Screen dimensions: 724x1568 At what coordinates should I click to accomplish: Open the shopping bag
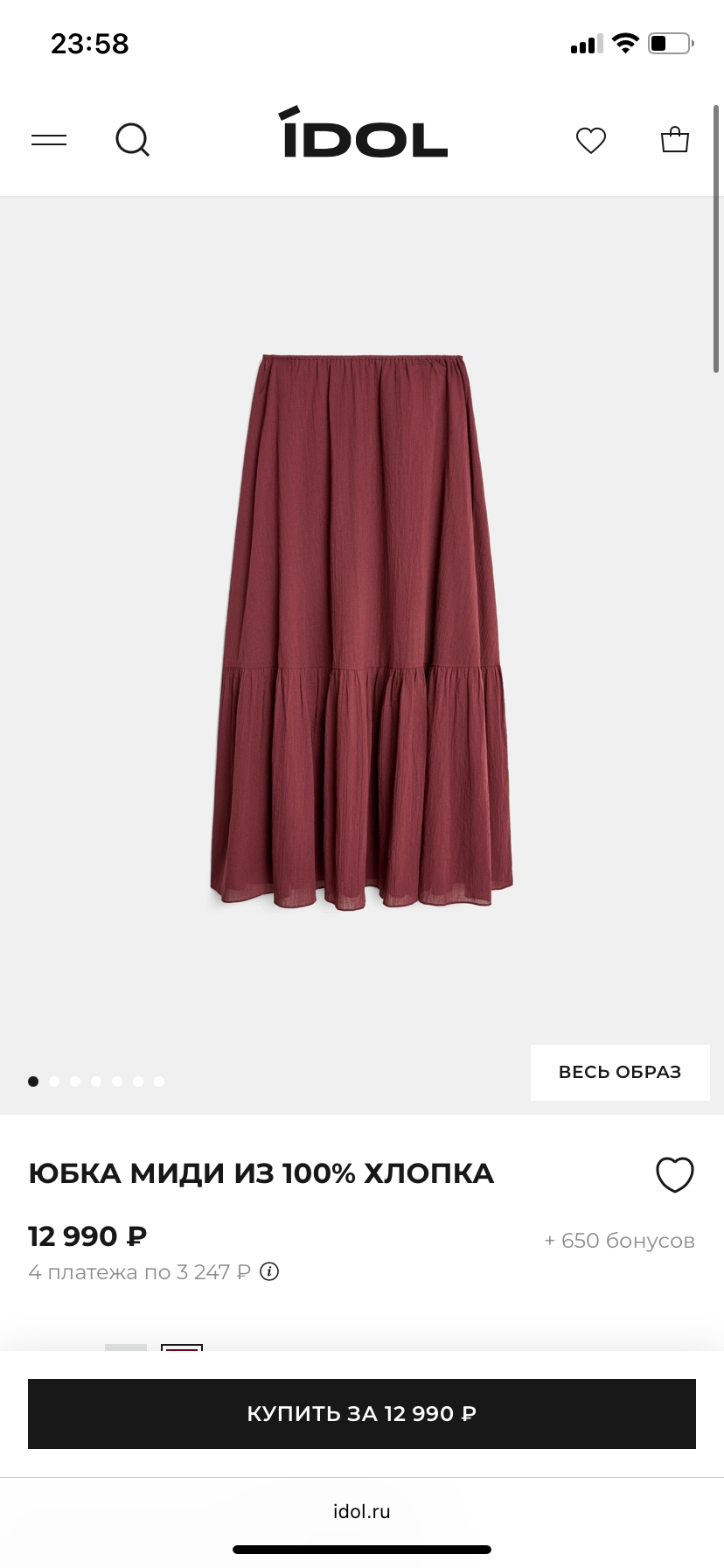(674, 140)
